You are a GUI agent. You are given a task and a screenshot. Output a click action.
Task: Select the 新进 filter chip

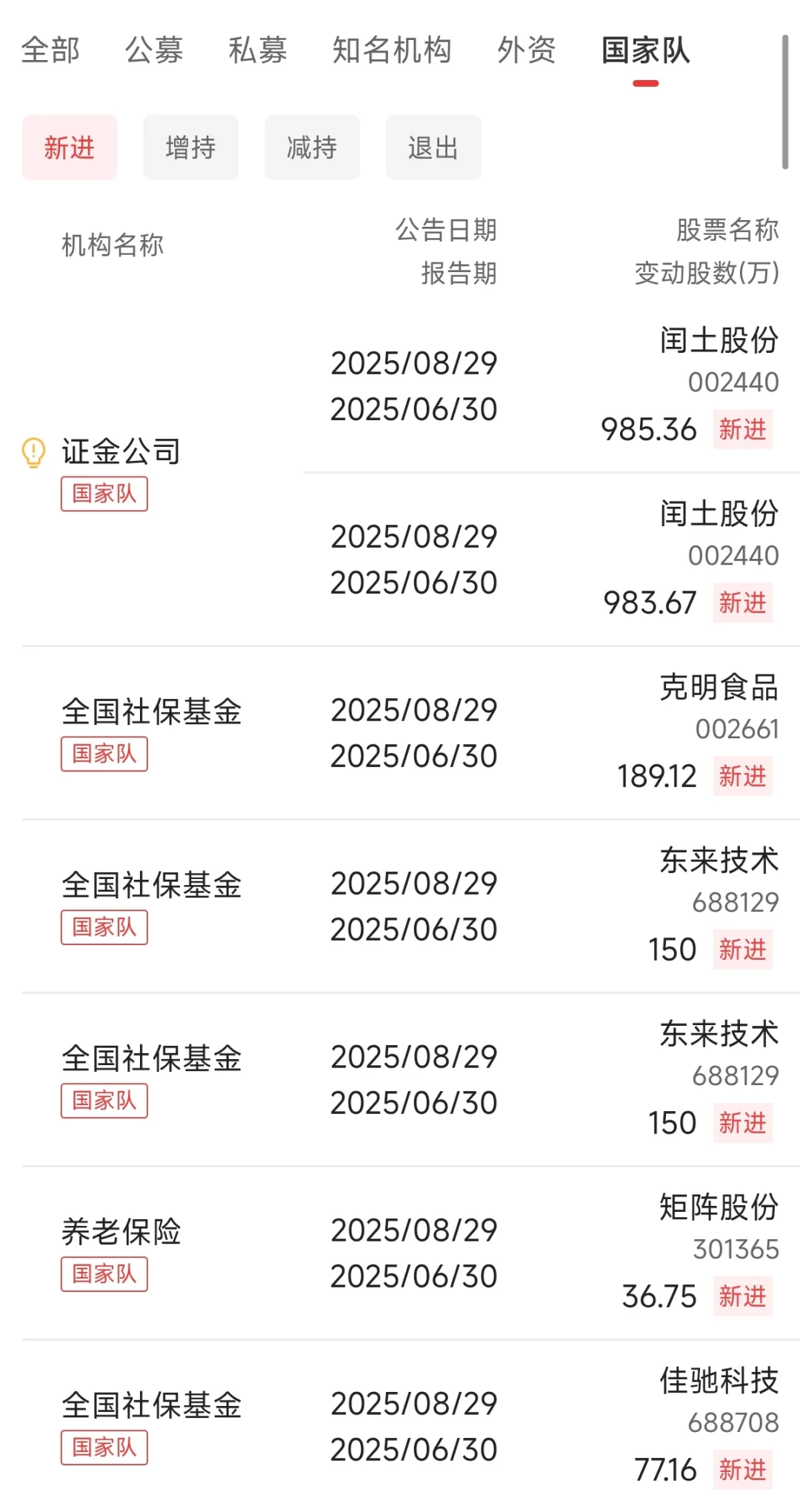70,147
